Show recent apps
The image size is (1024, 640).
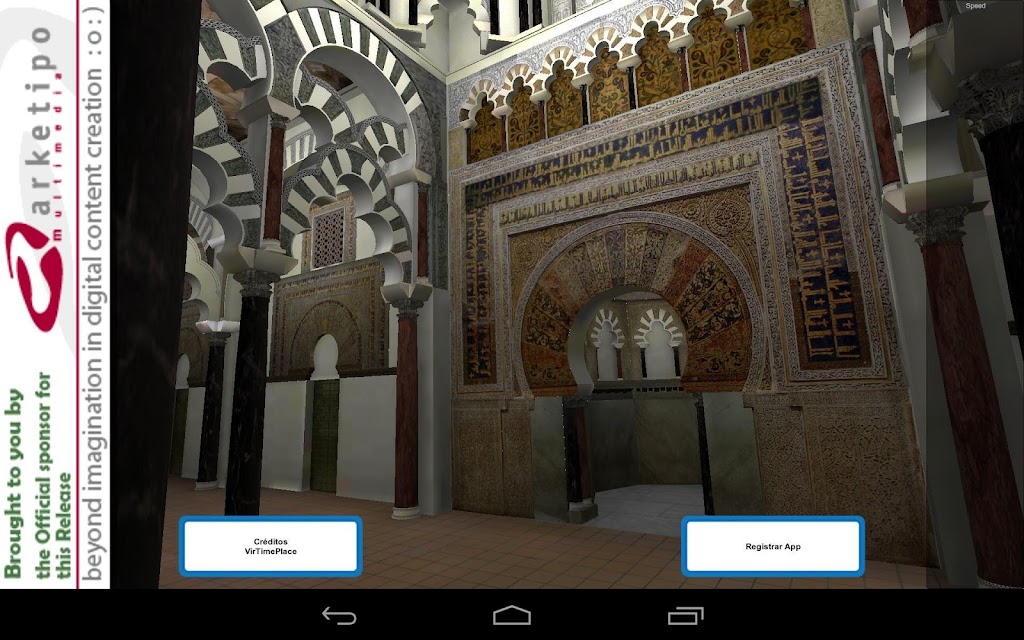point(685,615)
